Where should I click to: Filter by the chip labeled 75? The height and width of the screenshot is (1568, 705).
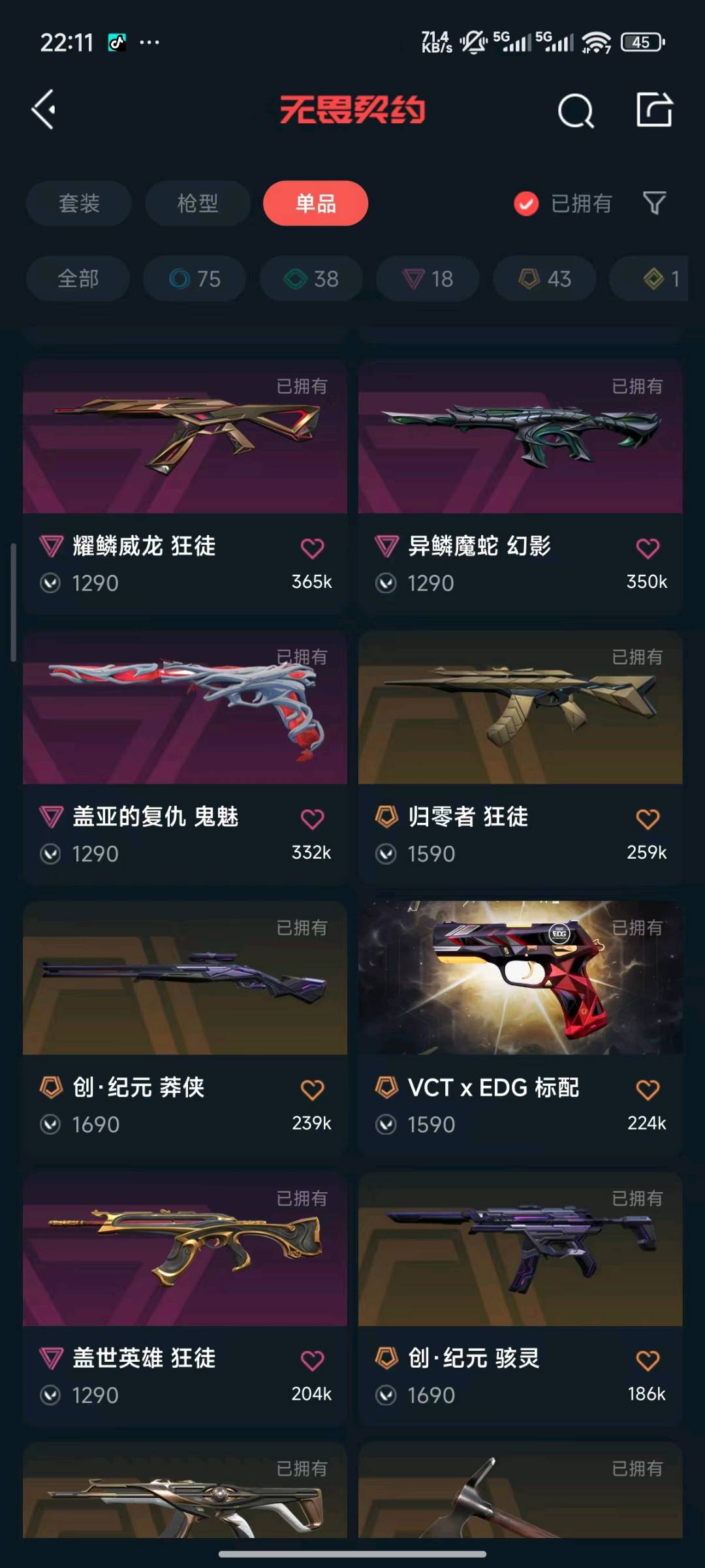point(195,279)
